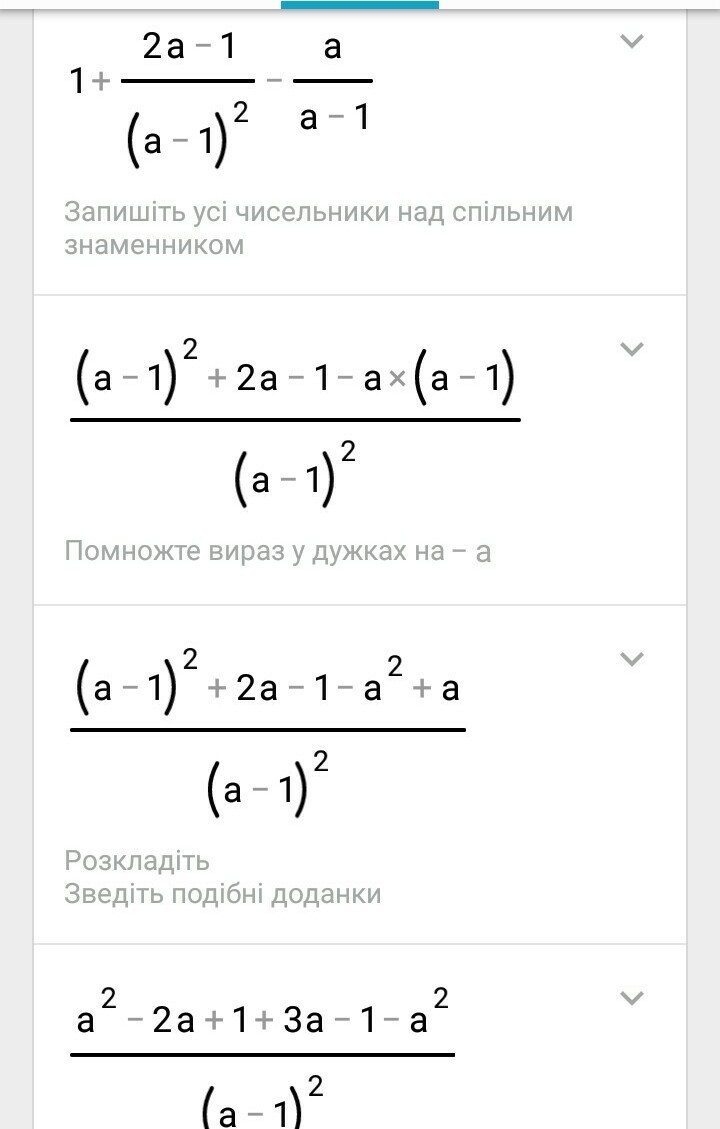This screenshot has height=1129, width=720.
Task: Expand the step 'Помножте вираз у дужках на −a'
Action: coord(631,349)
